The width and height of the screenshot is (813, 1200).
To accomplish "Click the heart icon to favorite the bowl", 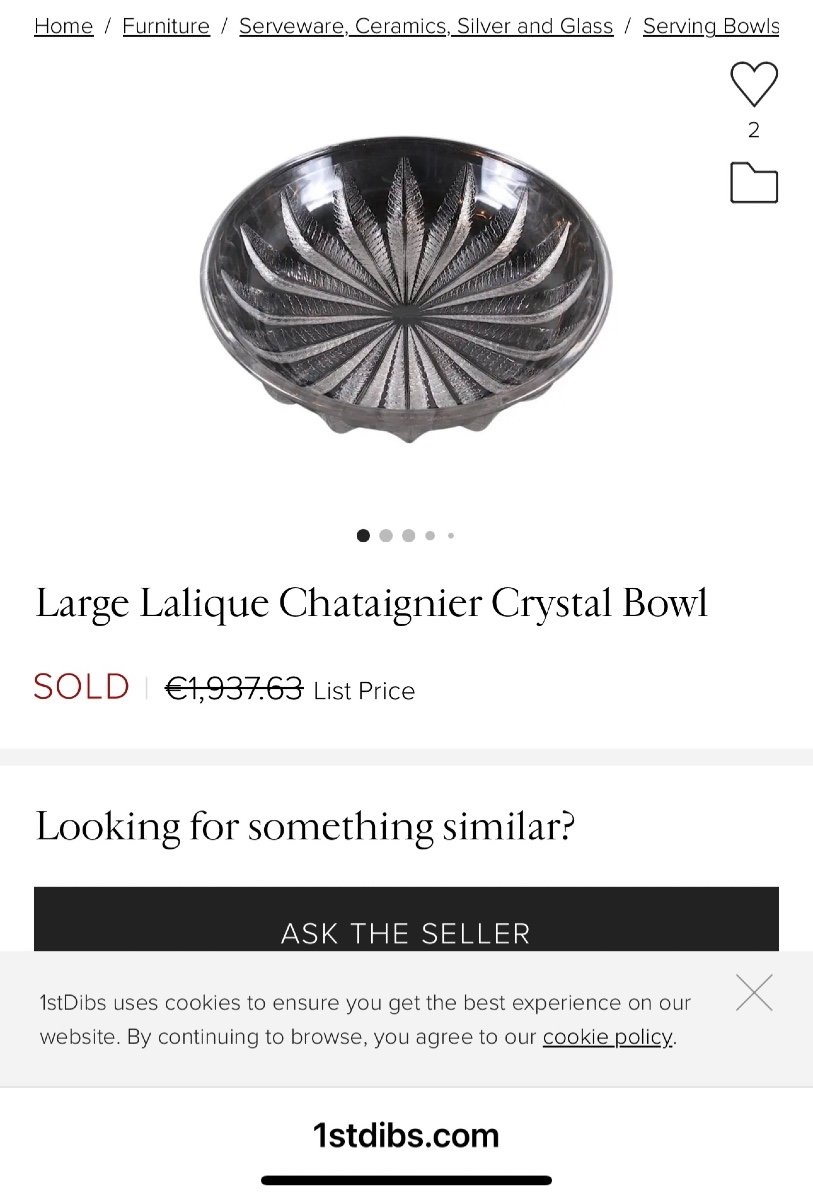I will pyautogui.click(x=754, y=85).
